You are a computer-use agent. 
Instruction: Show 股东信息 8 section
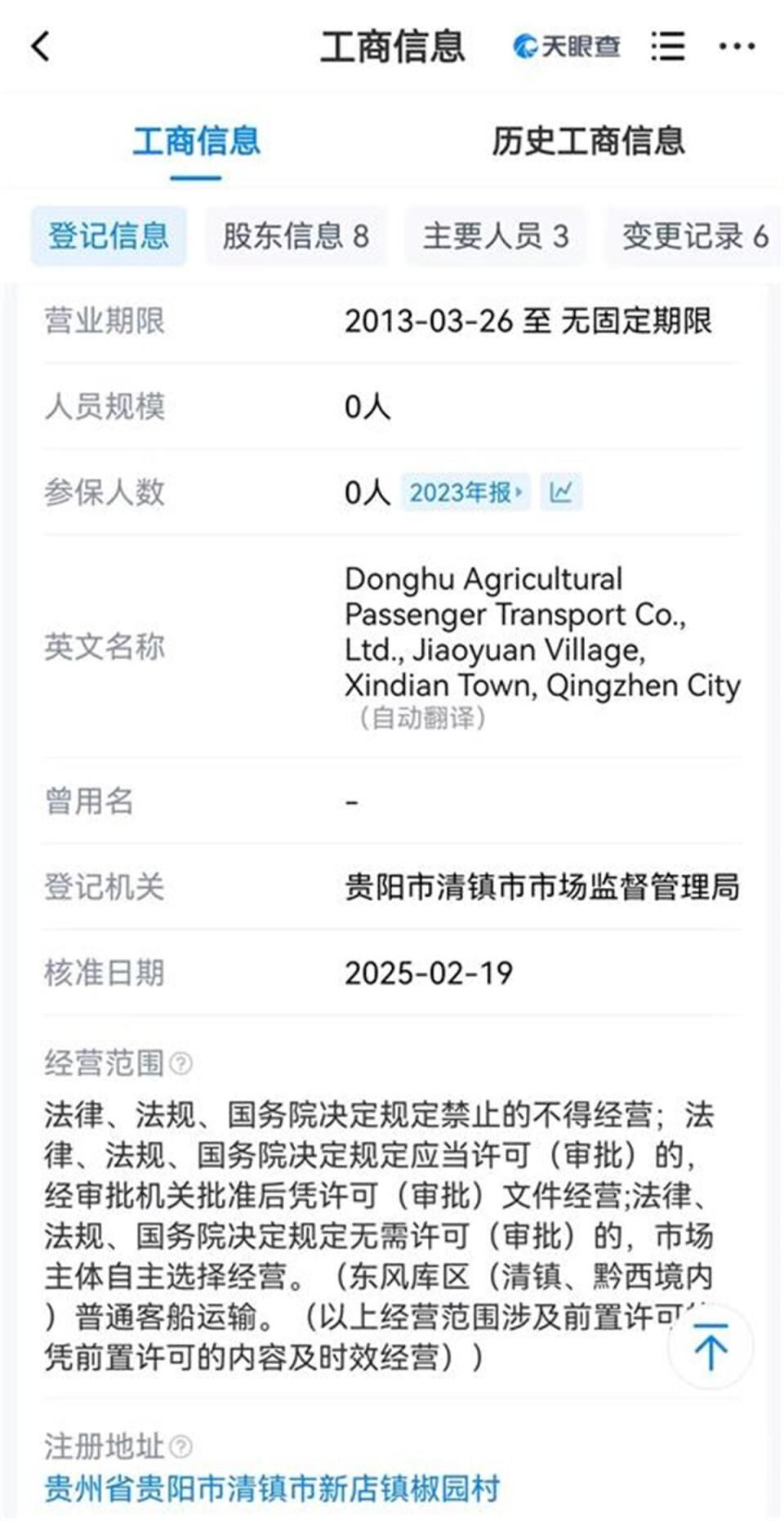296,236
